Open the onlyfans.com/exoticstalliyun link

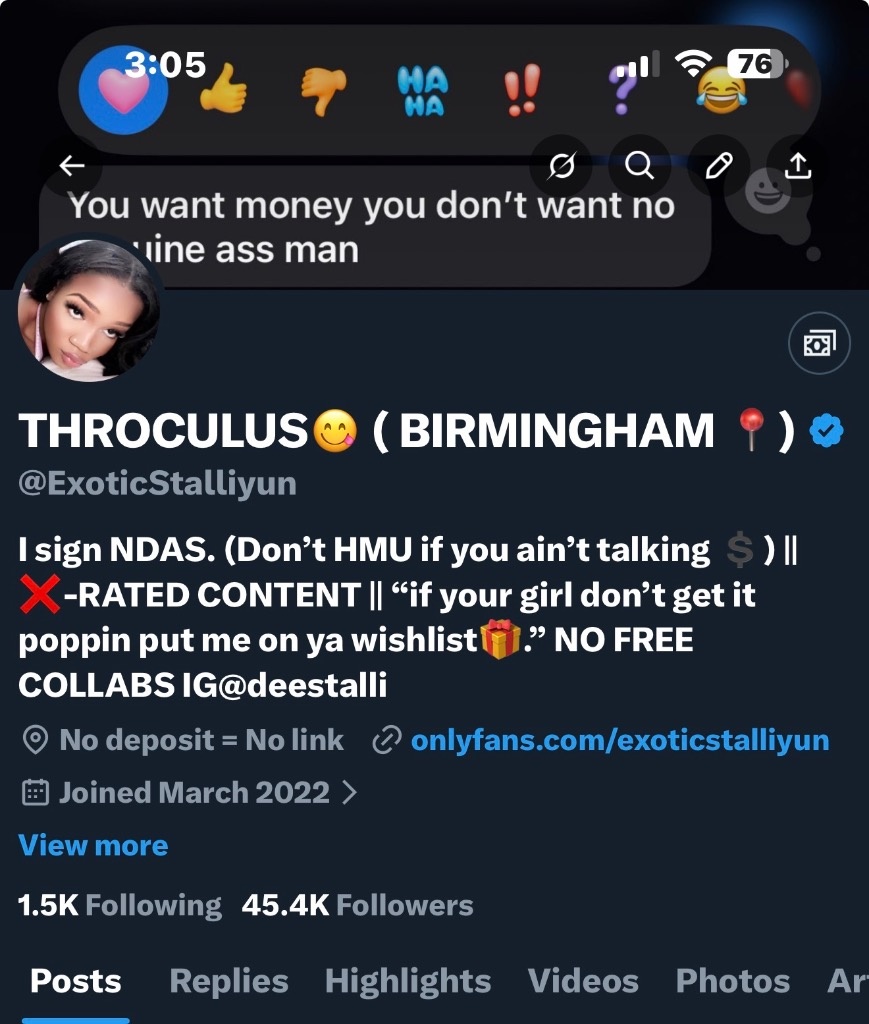[x=619, y=740]
